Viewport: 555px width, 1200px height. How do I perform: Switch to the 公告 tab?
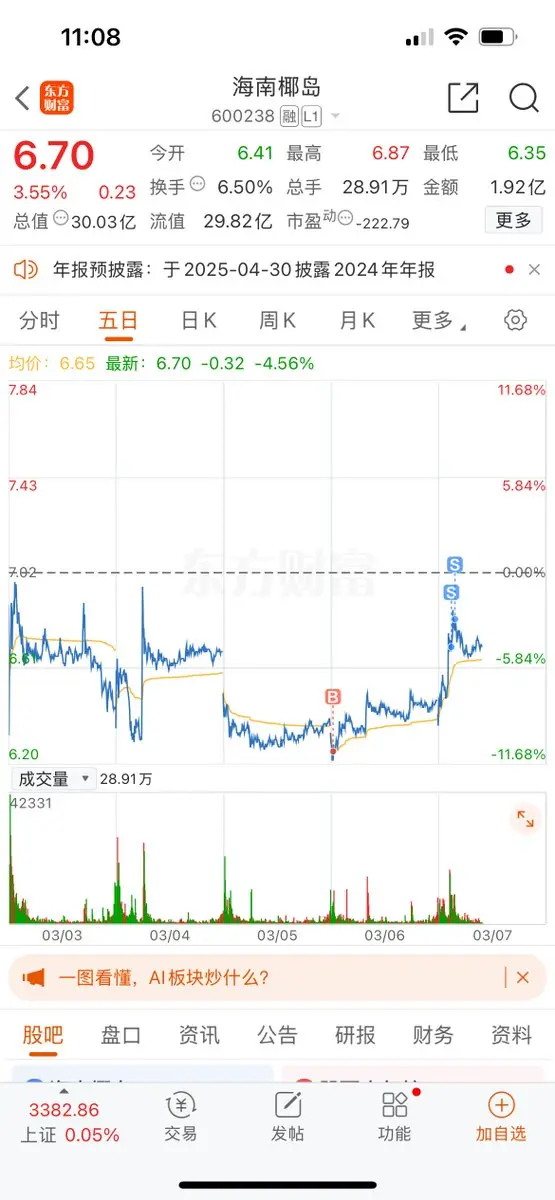pyautogui.click(x=277, y=1034)
